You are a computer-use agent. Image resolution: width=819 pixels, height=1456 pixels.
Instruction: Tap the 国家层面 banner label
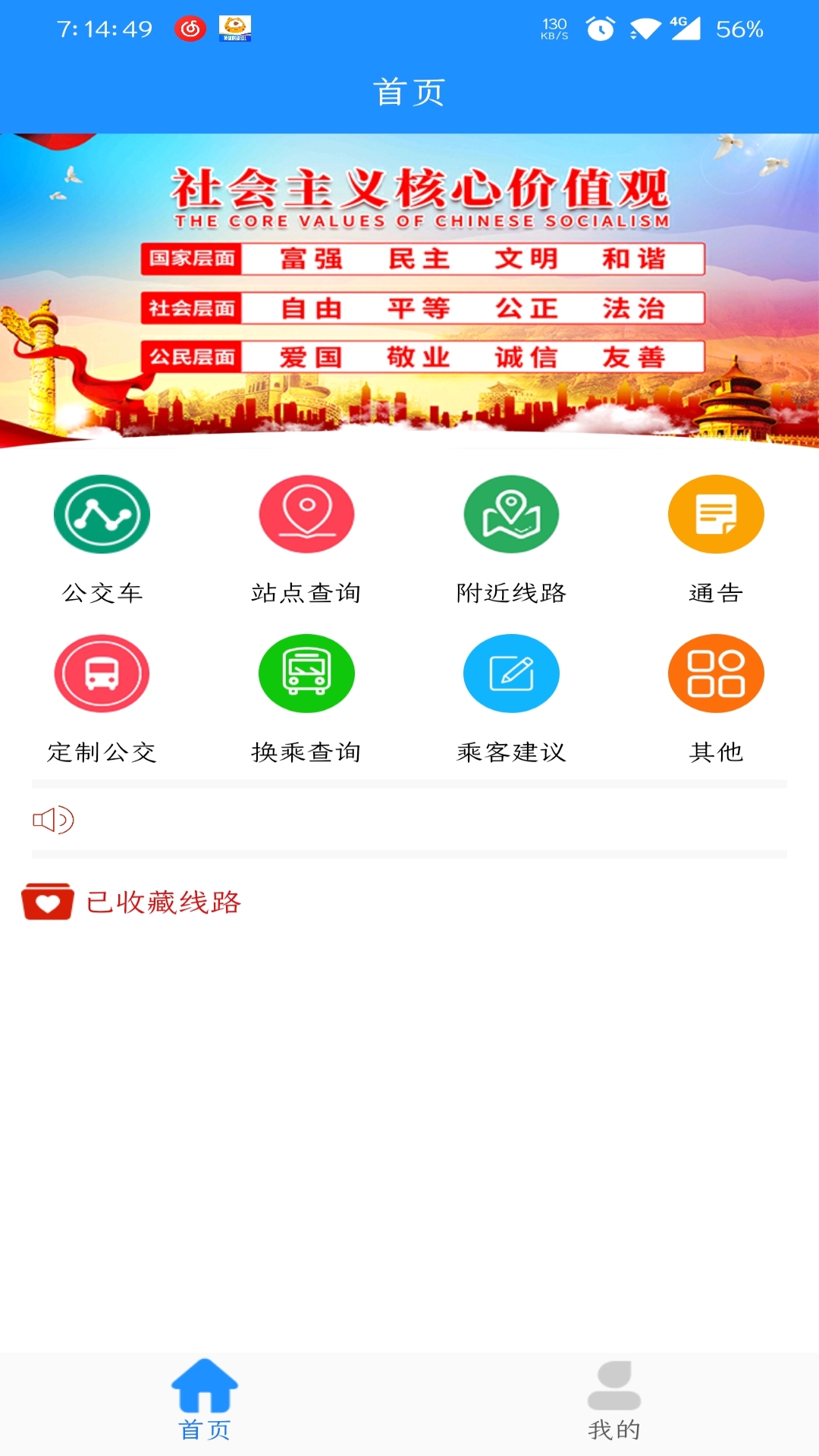pos(192,258)
